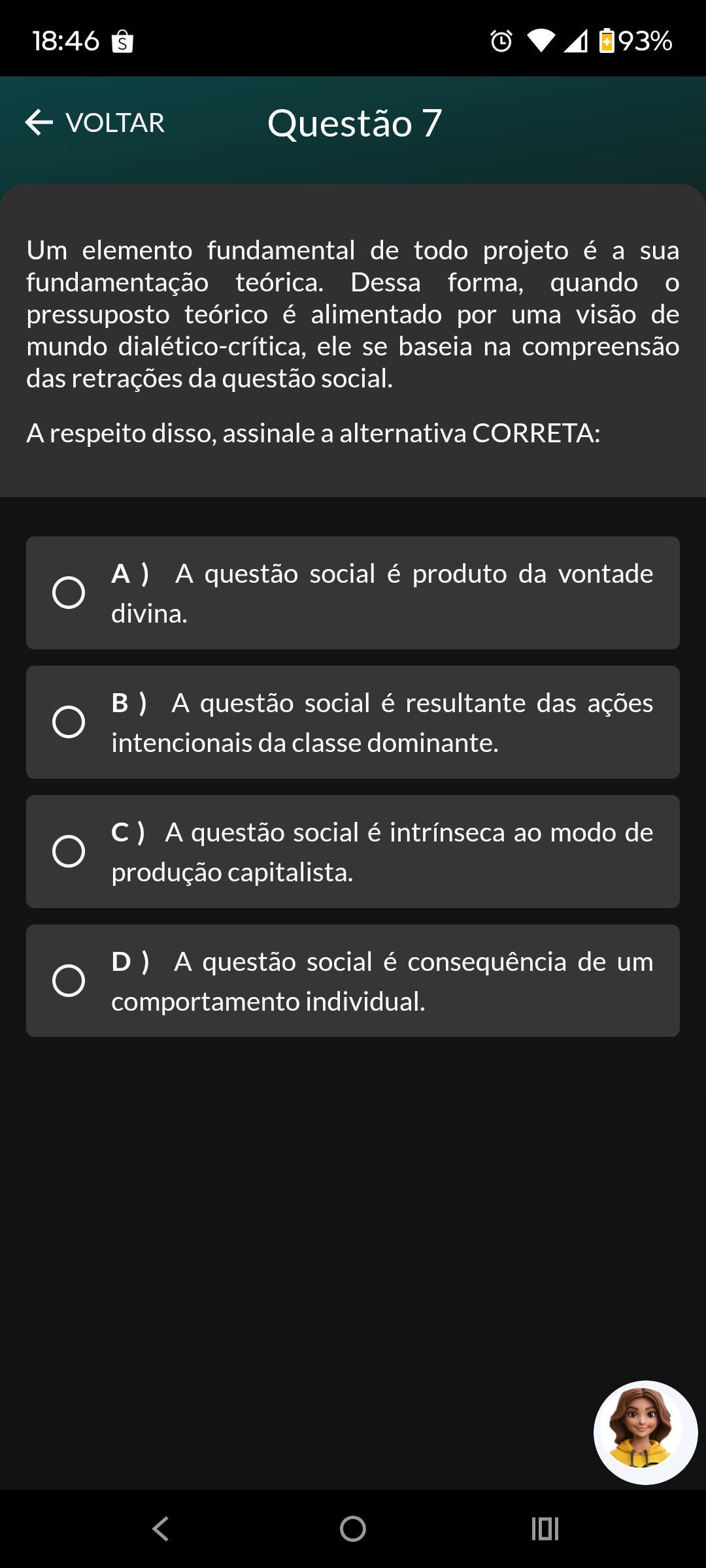Open the recent apps view
This screenshot has height=1568, width=706.
tap(545, 1529)
